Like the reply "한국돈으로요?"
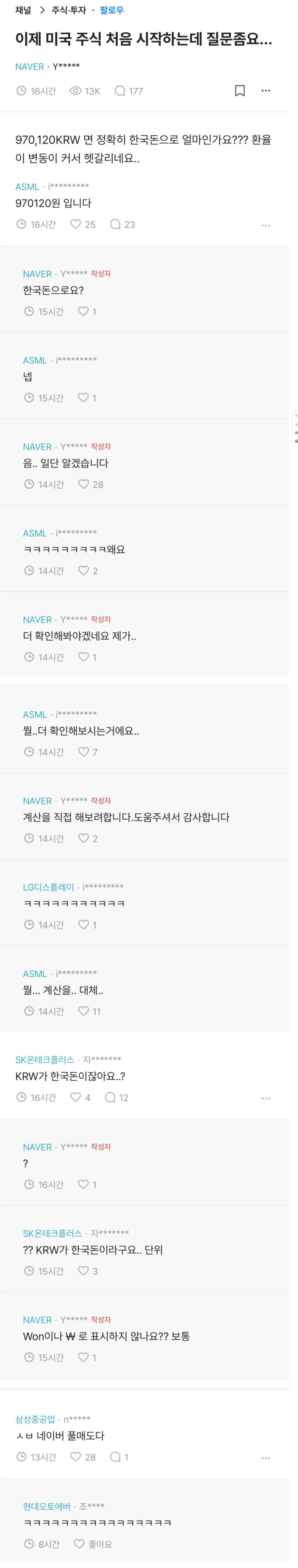The image size is (298, 1568). click(84, 311)
